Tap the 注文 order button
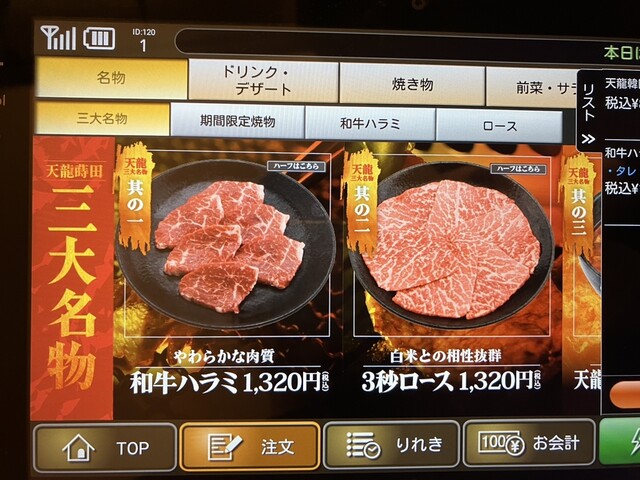The image size is (640, 480). point(250,447)
